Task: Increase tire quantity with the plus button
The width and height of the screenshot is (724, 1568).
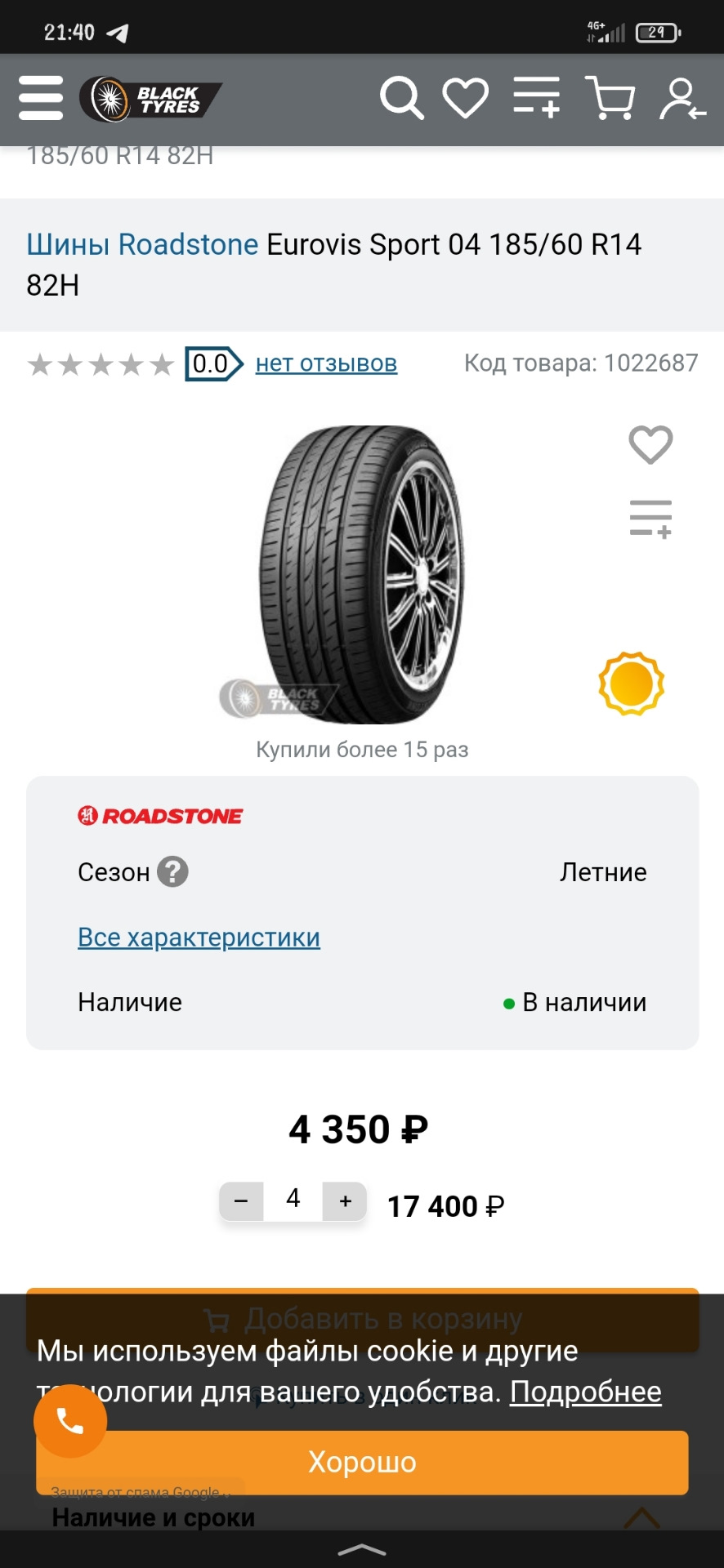Action: pos(345,1200)
